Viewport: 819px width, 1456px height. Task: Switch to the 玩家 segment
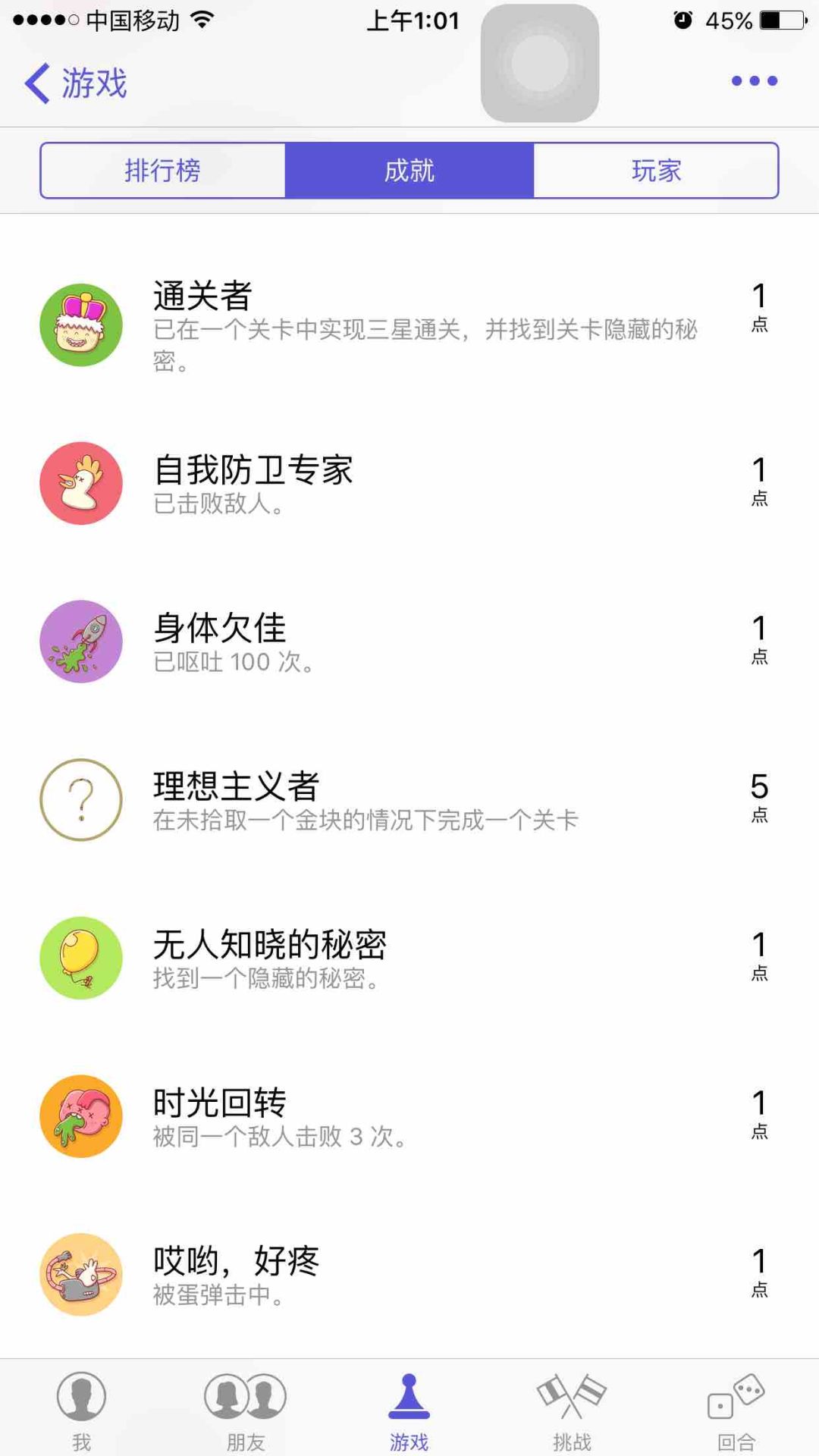click(656, 171)
